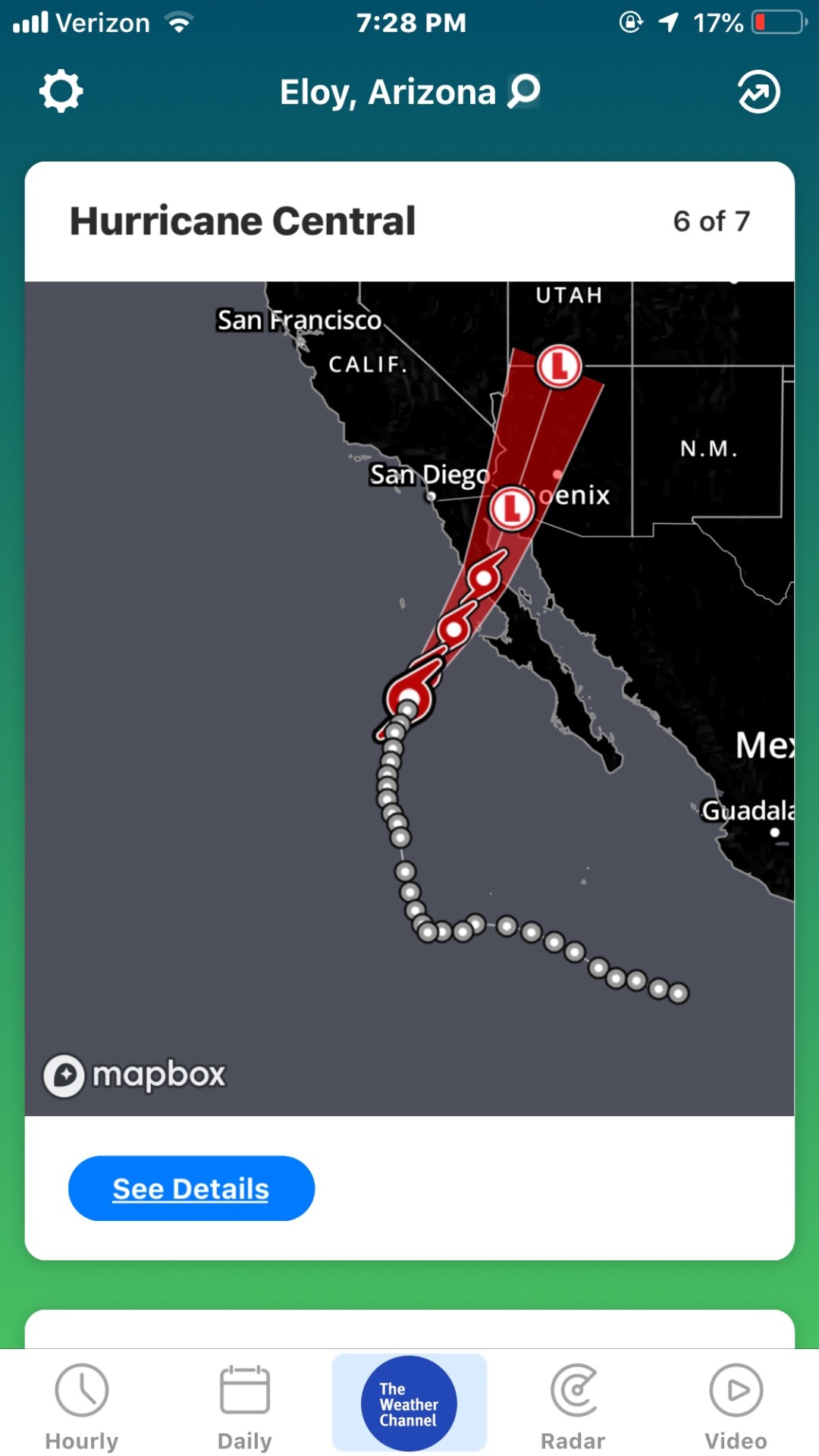
Task: Search for a new location
Action: tap(523, 92)
